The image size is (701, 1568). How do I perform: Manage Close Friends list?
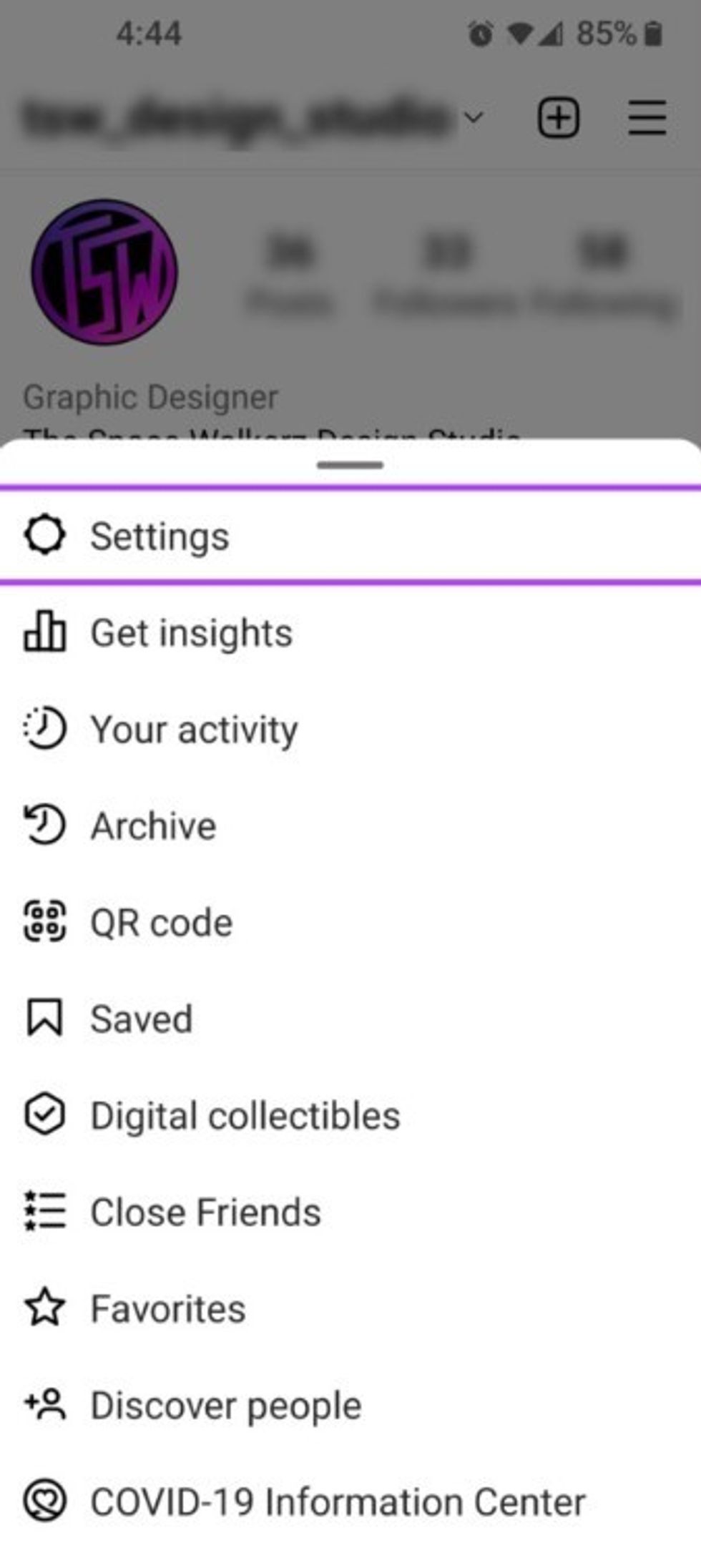(205, 1212)
